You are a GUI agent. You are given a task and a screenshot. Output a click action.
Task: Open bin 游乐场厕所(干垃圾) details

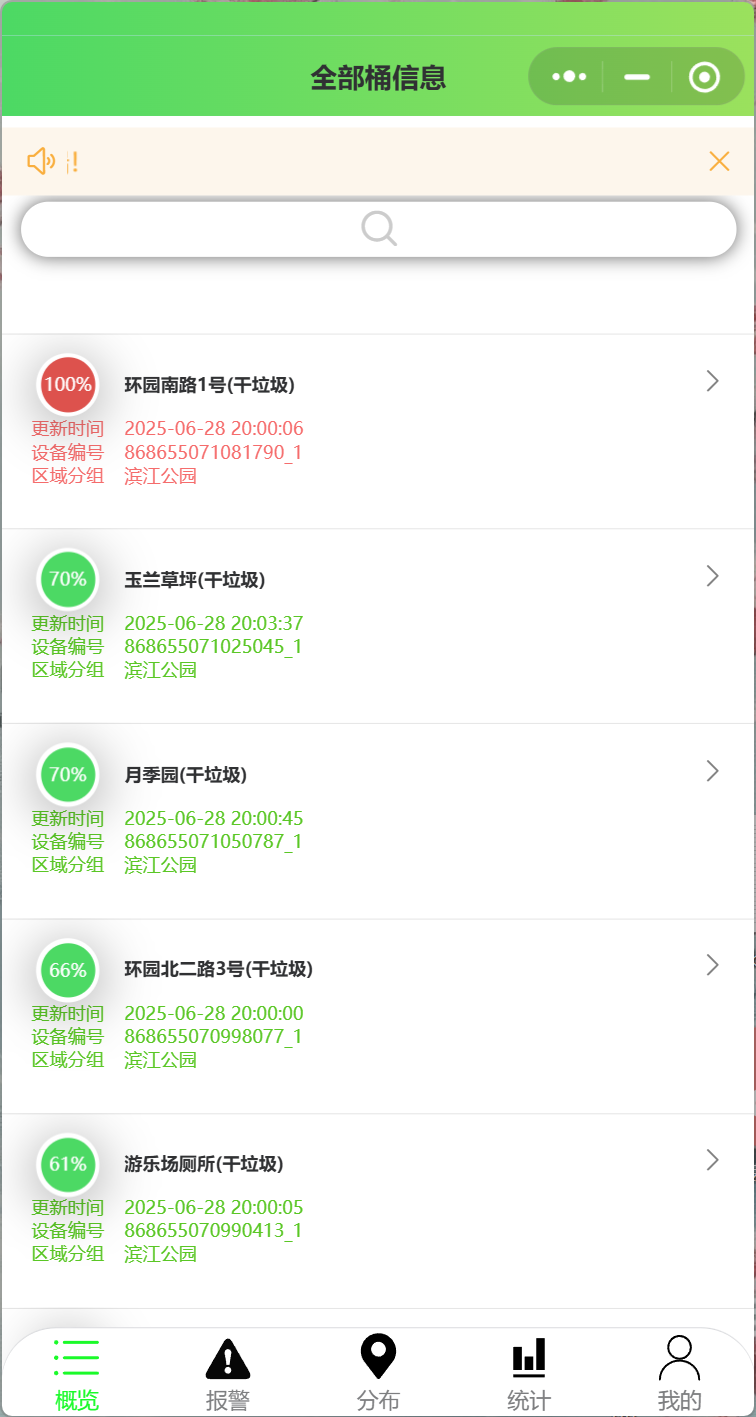click(378, 1211)
